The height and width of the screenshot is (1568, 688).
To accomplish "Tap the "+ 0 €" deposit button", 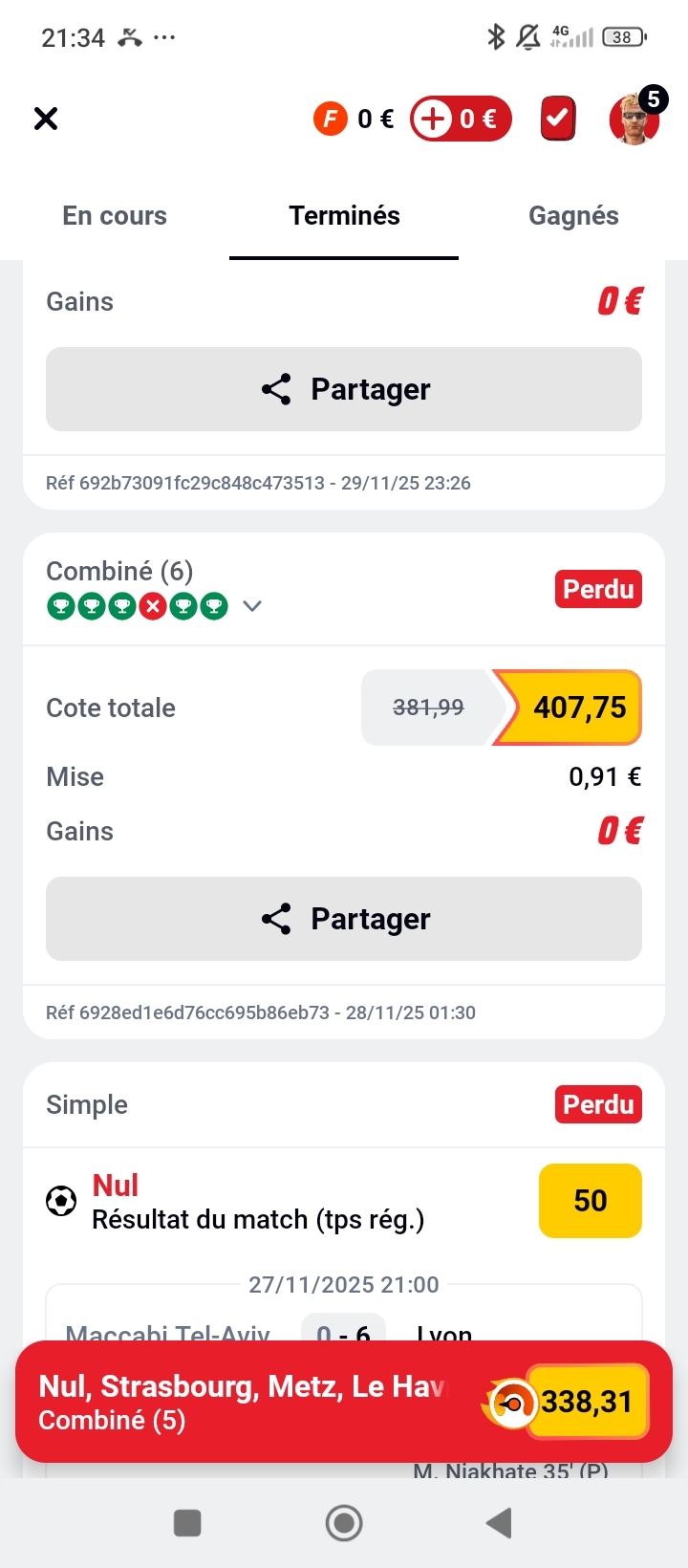I will [x=461, y=118].
